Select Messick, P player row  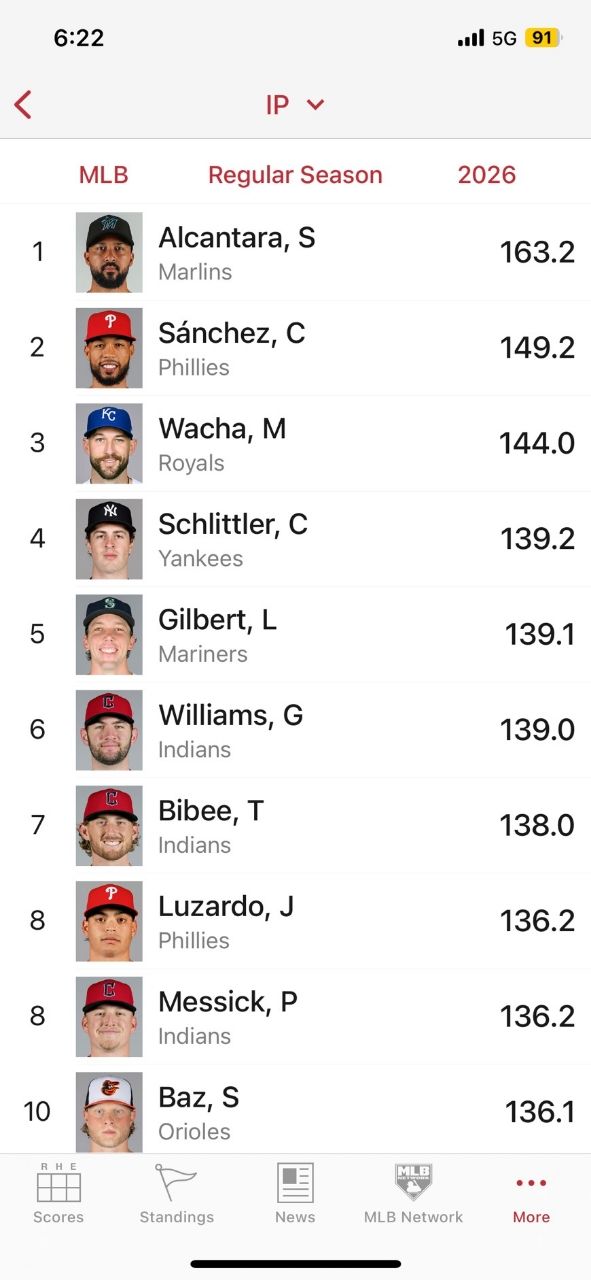pyautogui.click(x=295, y=1016)
